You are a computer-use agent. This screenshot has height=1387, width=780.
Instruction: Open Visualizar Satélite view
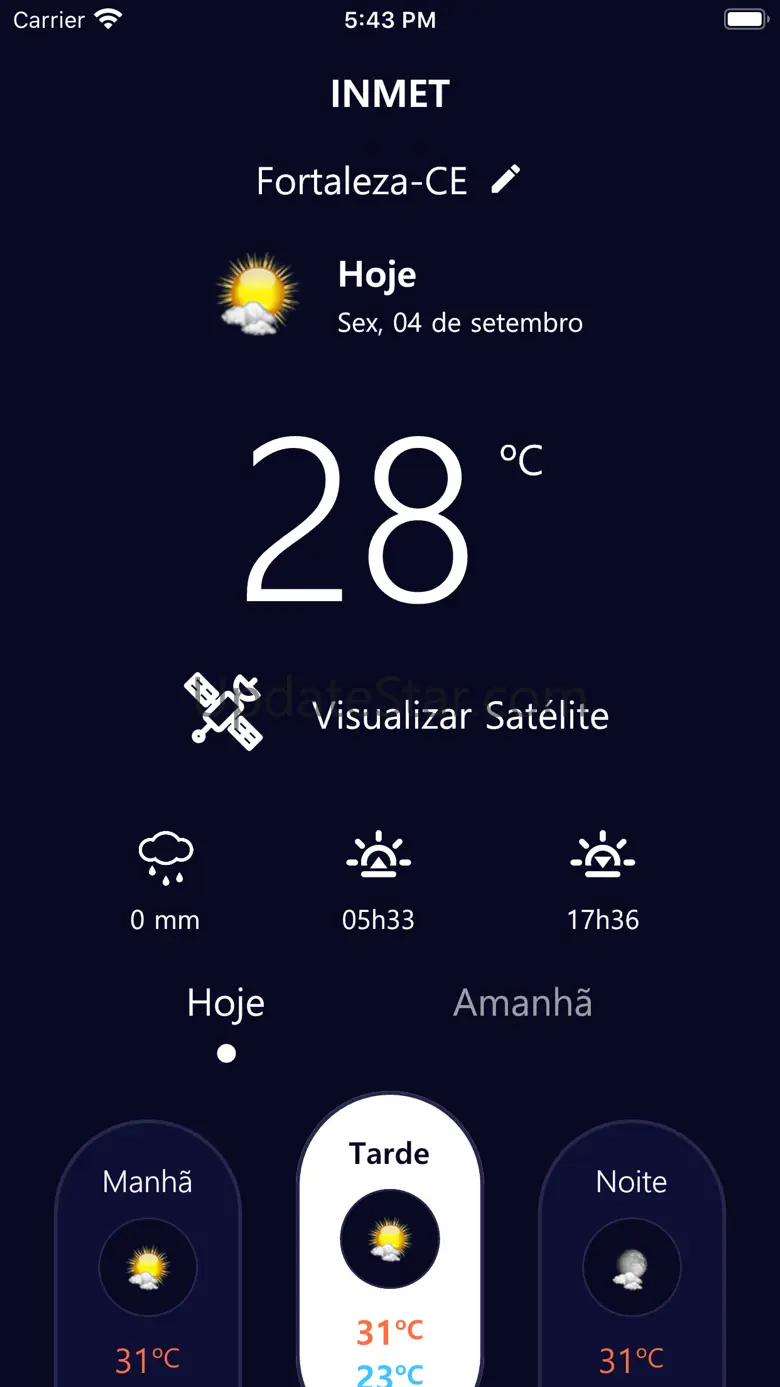(397, 714)
